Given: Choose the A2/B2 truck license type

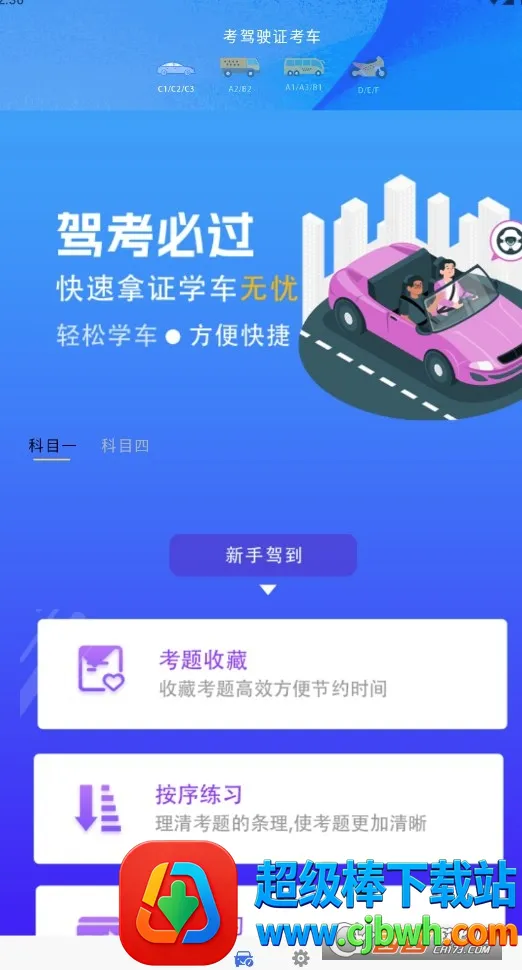Looking at the screenshot, I should click(240, 75).
